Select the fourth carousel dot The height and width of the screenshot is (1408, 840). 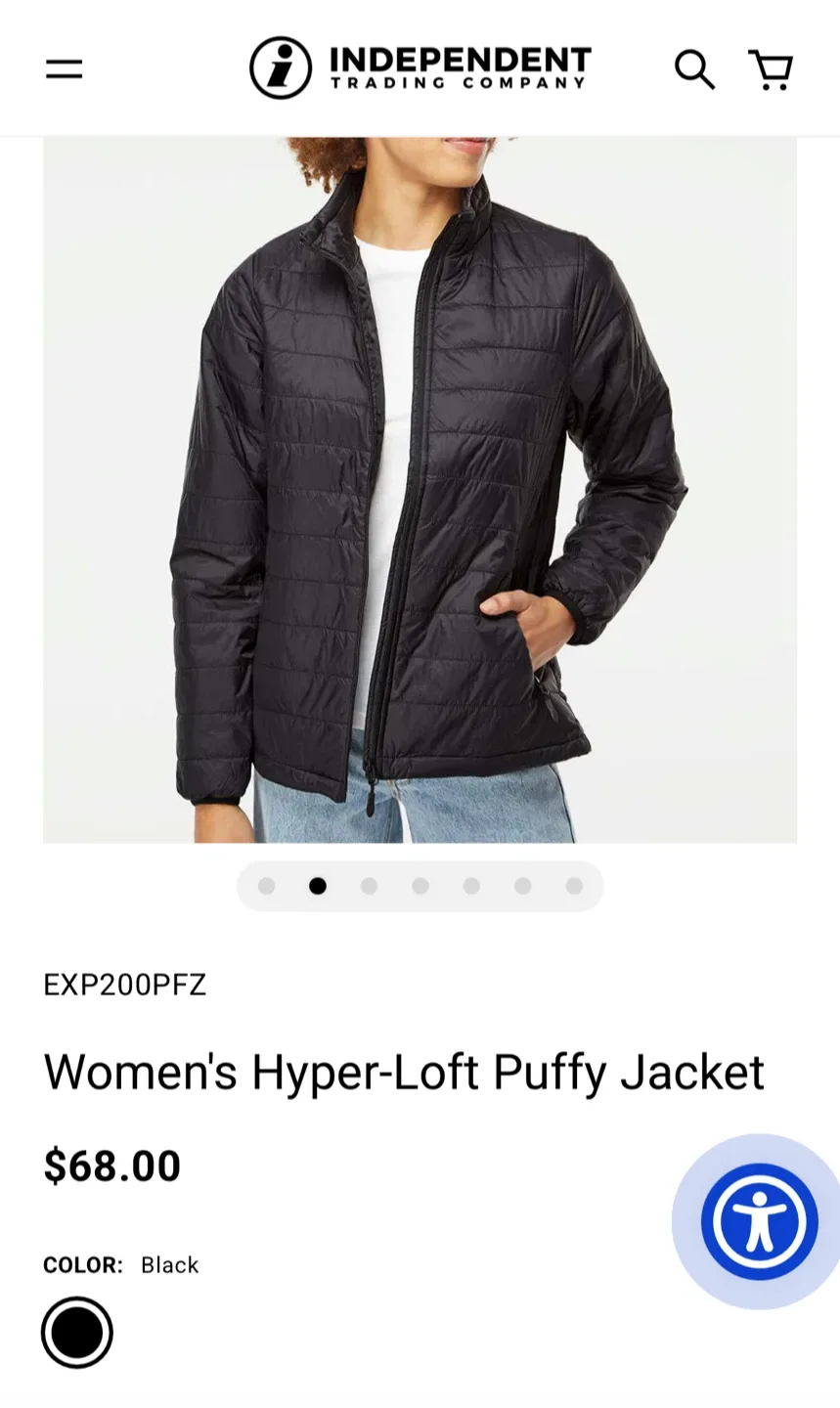[x=420, y=886]
